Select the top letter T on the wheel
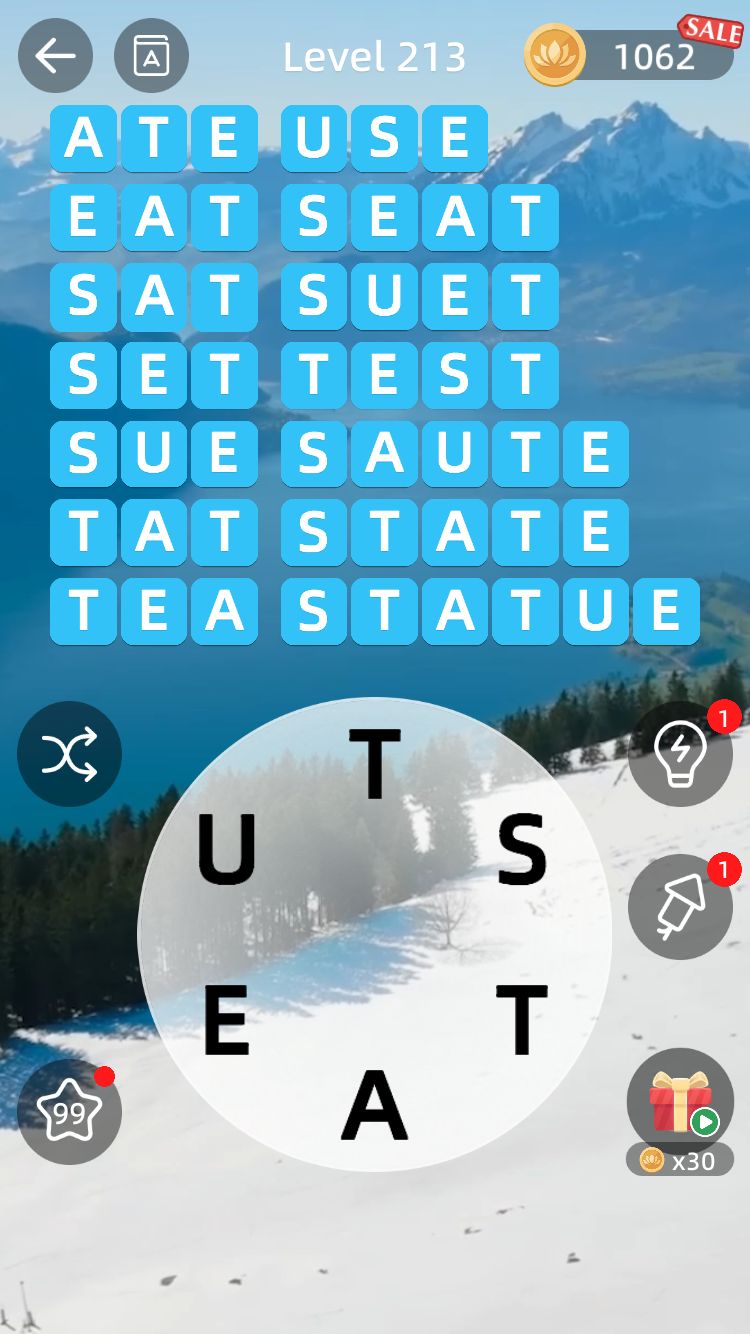750x1334 pixels. (374, 765)
